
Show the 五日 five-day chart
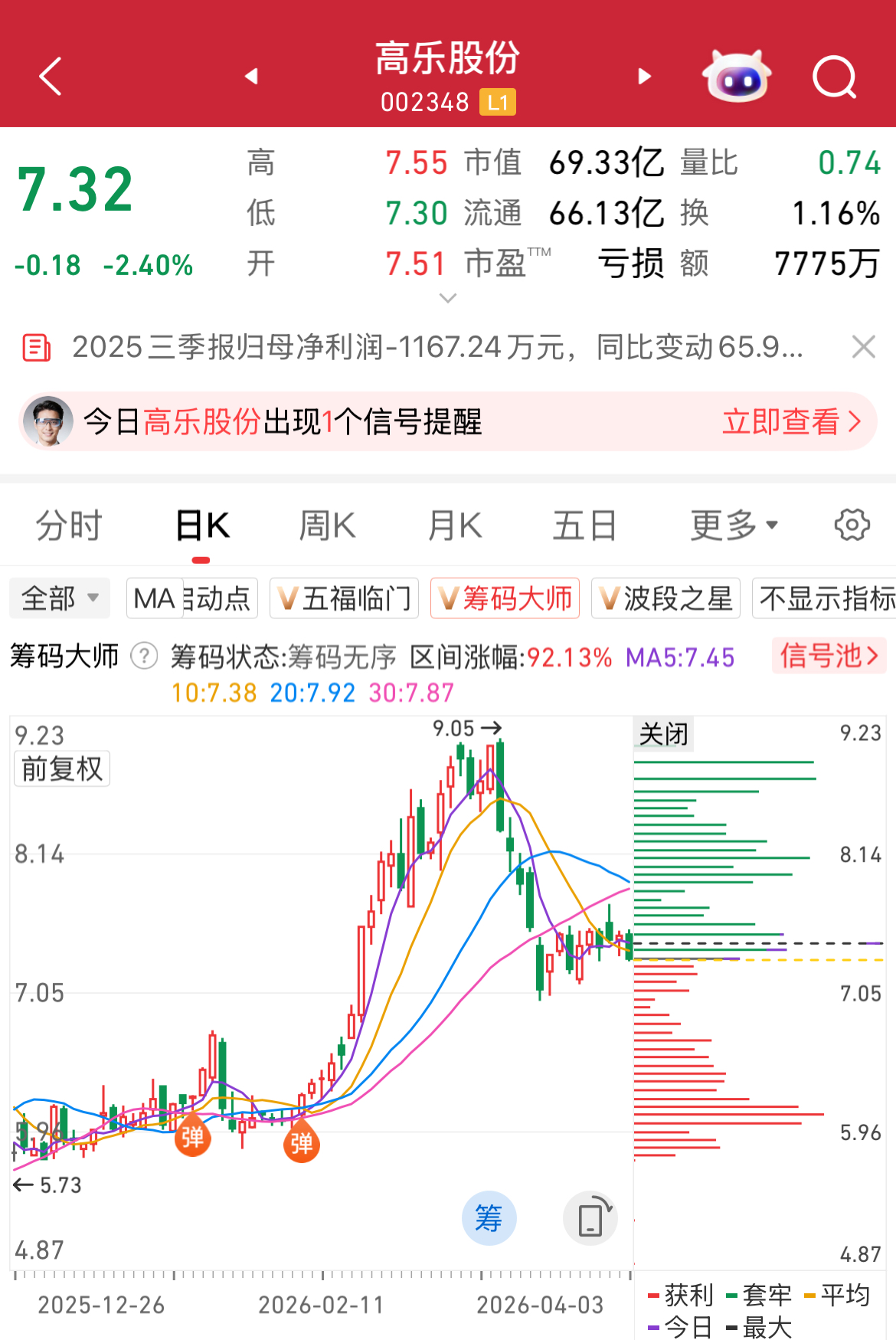click(584, 526)
